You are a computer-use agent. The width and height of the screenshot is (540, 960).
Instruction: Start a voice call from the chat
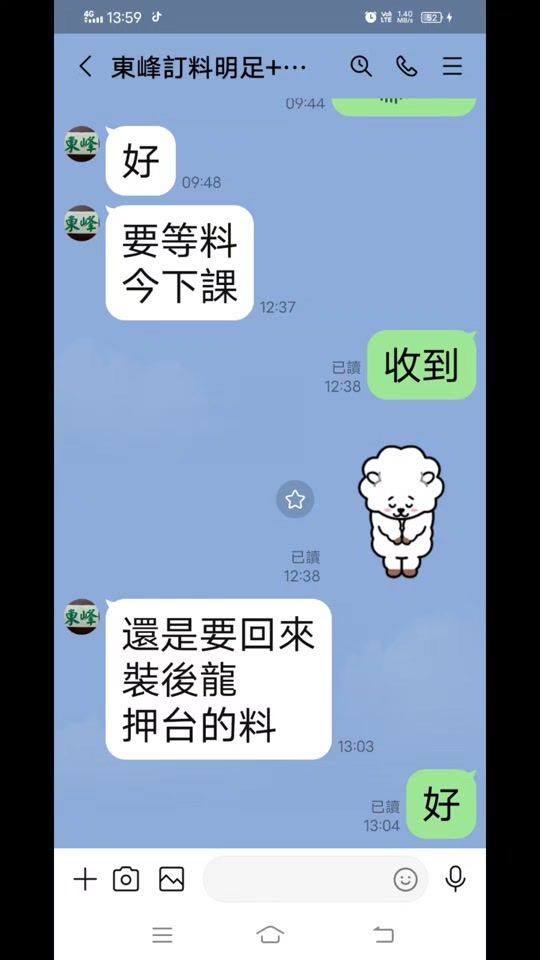coord(407,66)
